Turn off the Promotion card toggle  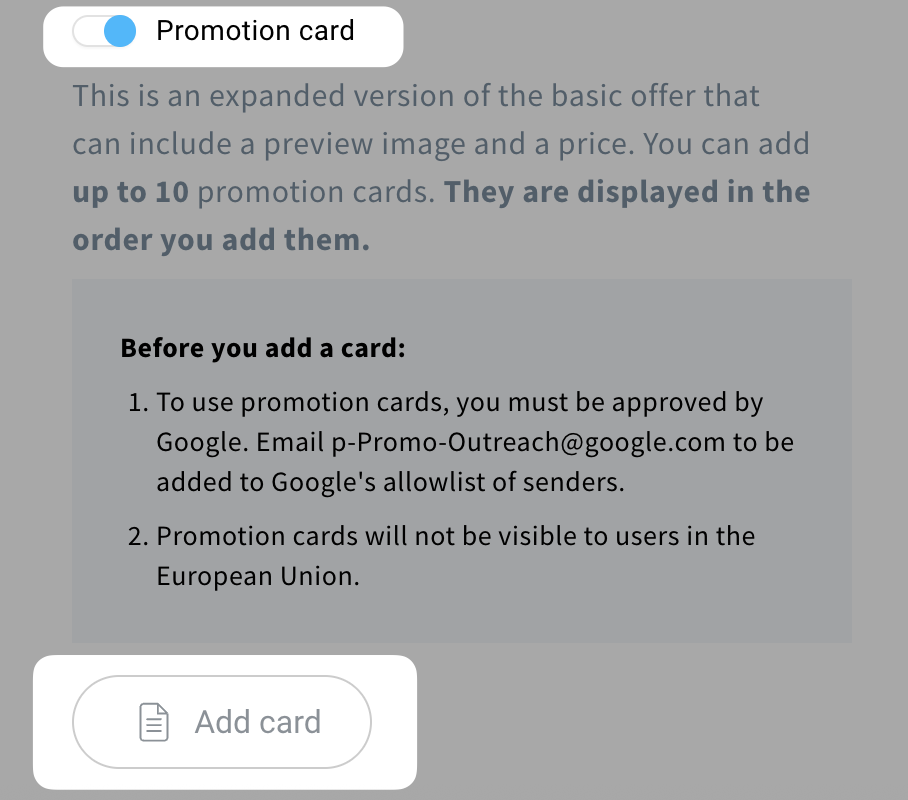105,32
